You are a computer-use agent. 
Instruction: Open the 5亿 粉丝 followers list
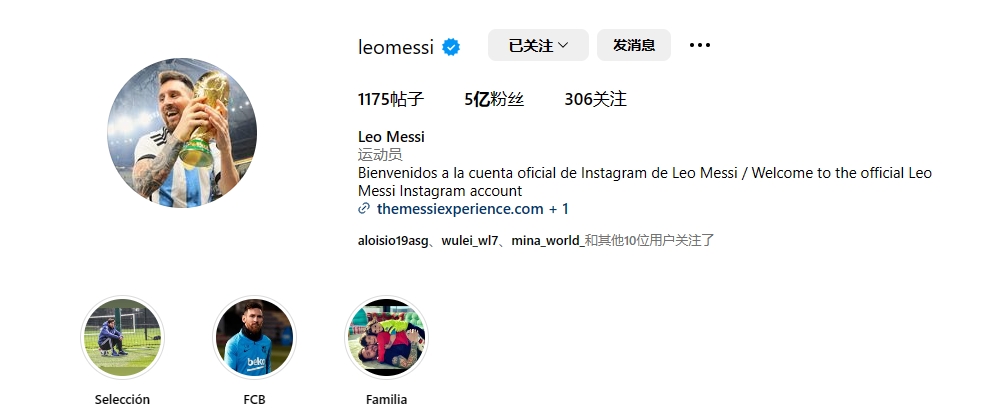tap(494, 99)
